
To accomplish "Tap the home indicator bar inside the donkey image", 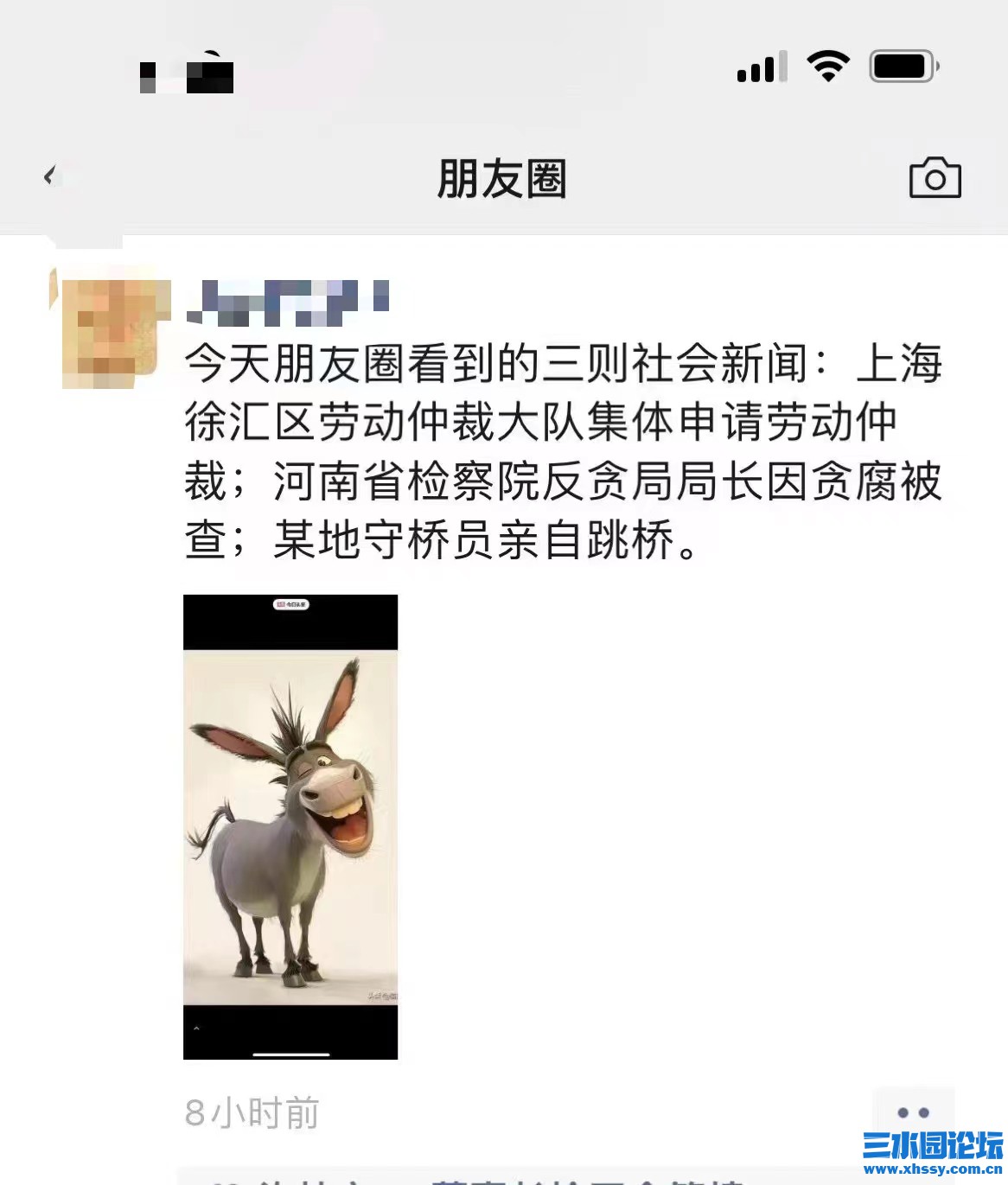I will click(290, 1053).
